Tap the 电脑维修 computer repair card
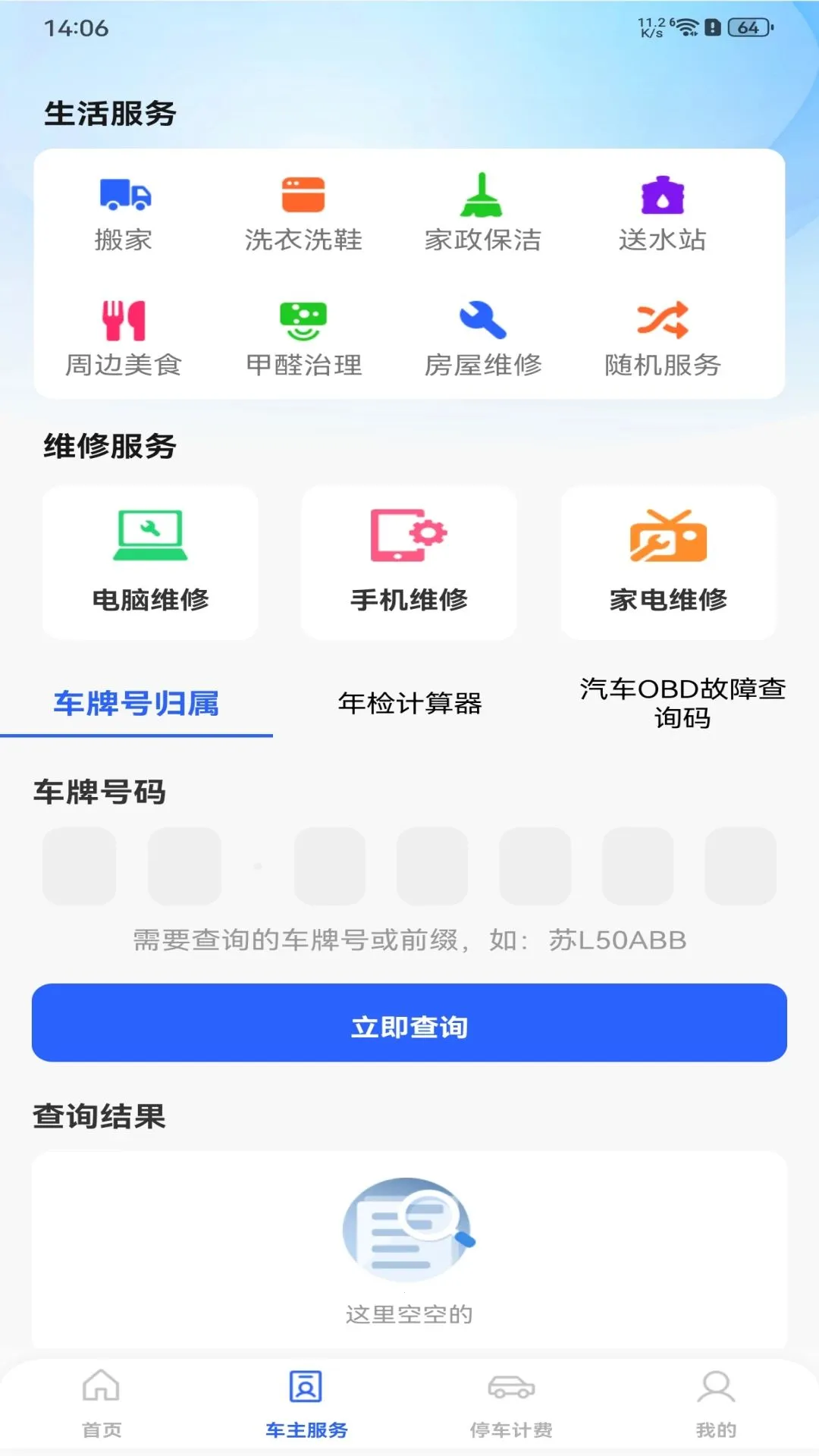819x1456 pixels. point(149,563)
